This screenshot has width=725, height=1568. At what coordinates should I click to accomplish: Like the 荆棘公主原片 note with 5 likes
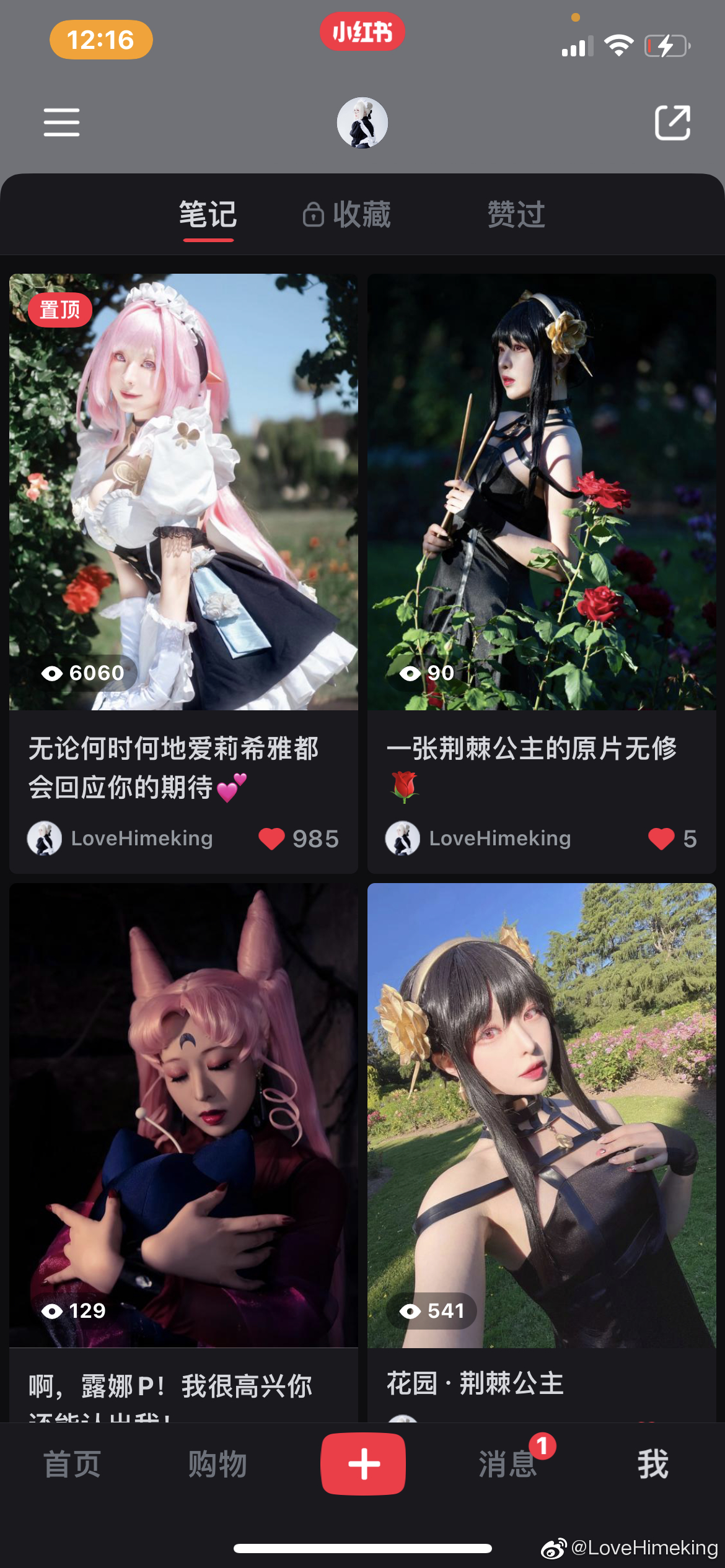pyautogui.click(x=661, y=838)
